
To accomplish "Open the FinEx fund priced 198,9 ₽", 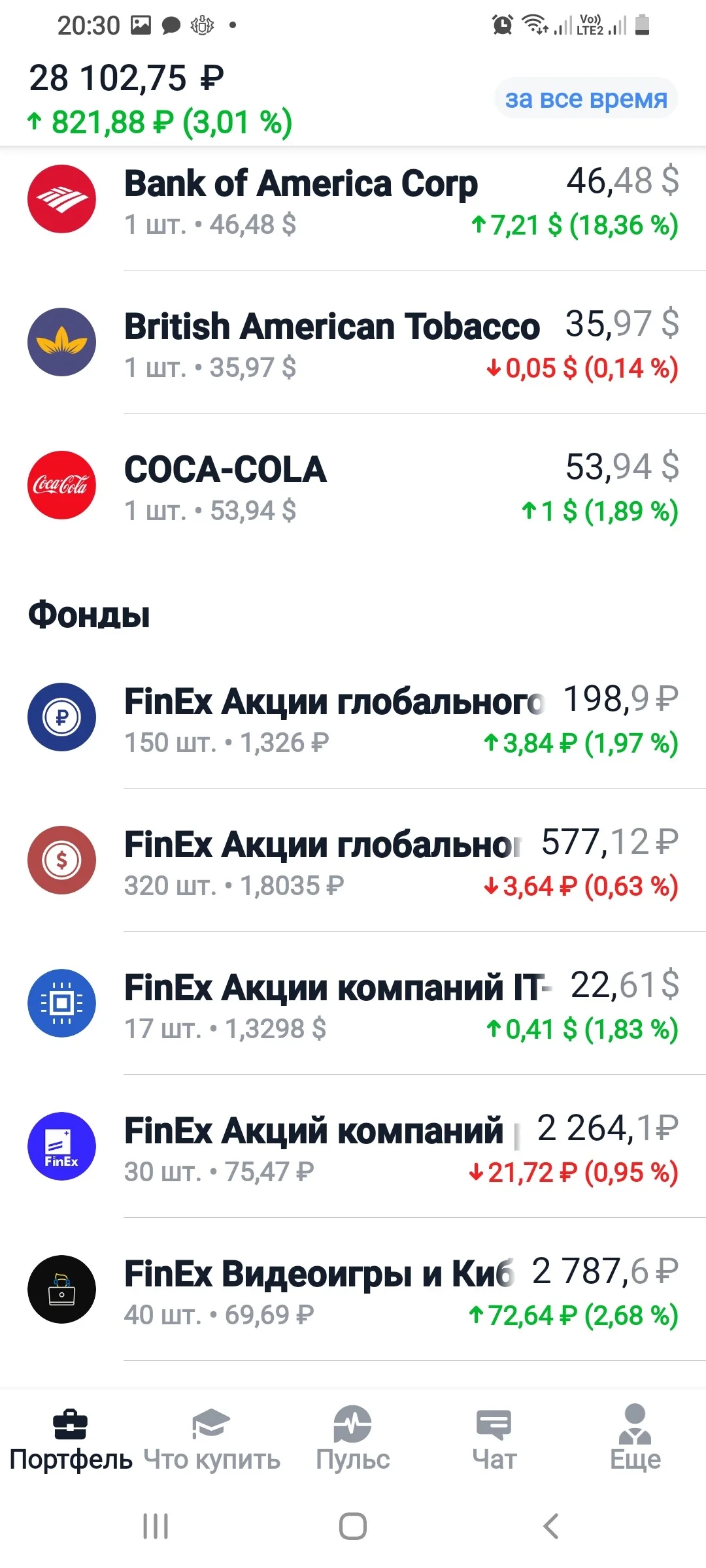I will [x=353, y=717].
